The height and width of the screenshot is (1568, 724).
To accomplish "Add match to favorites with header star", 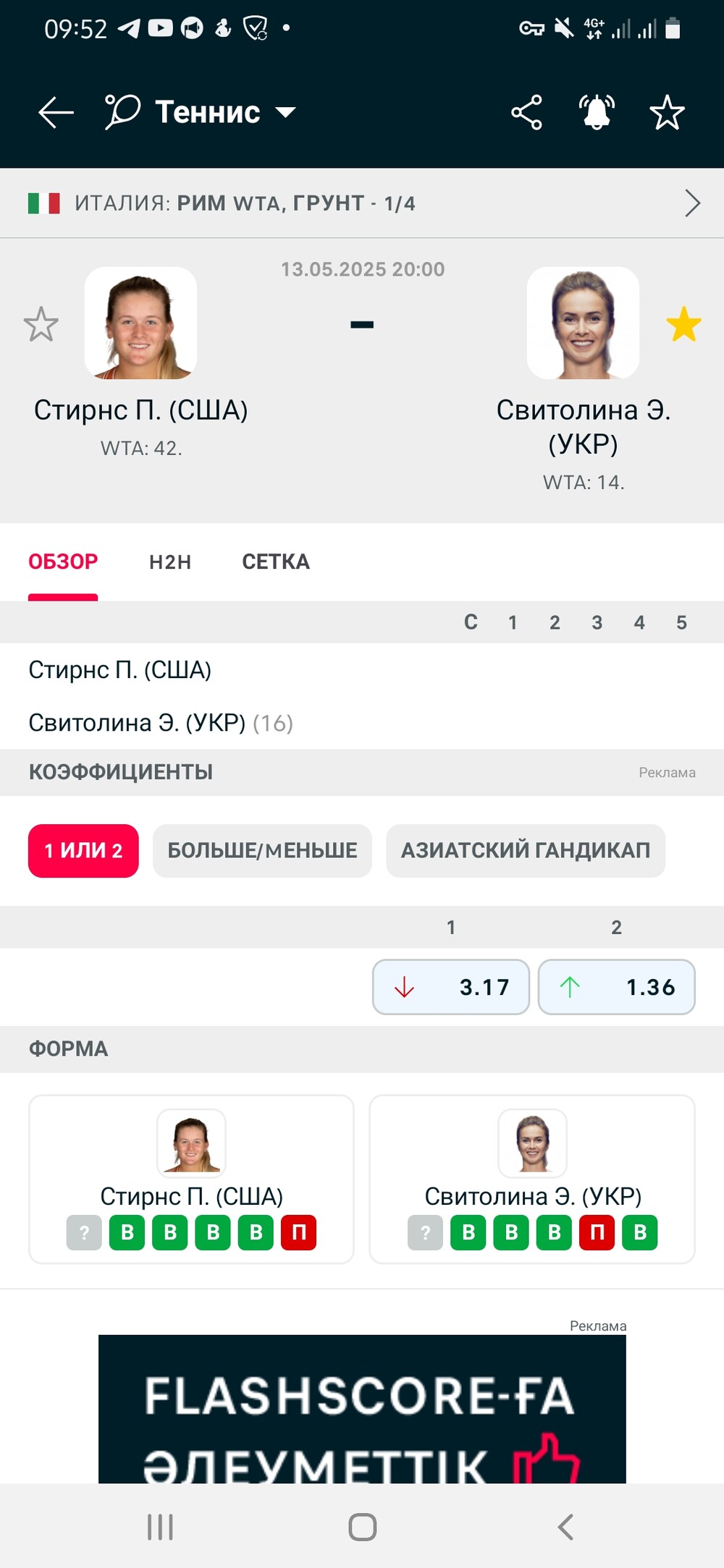I will click(x=667, y=112).
